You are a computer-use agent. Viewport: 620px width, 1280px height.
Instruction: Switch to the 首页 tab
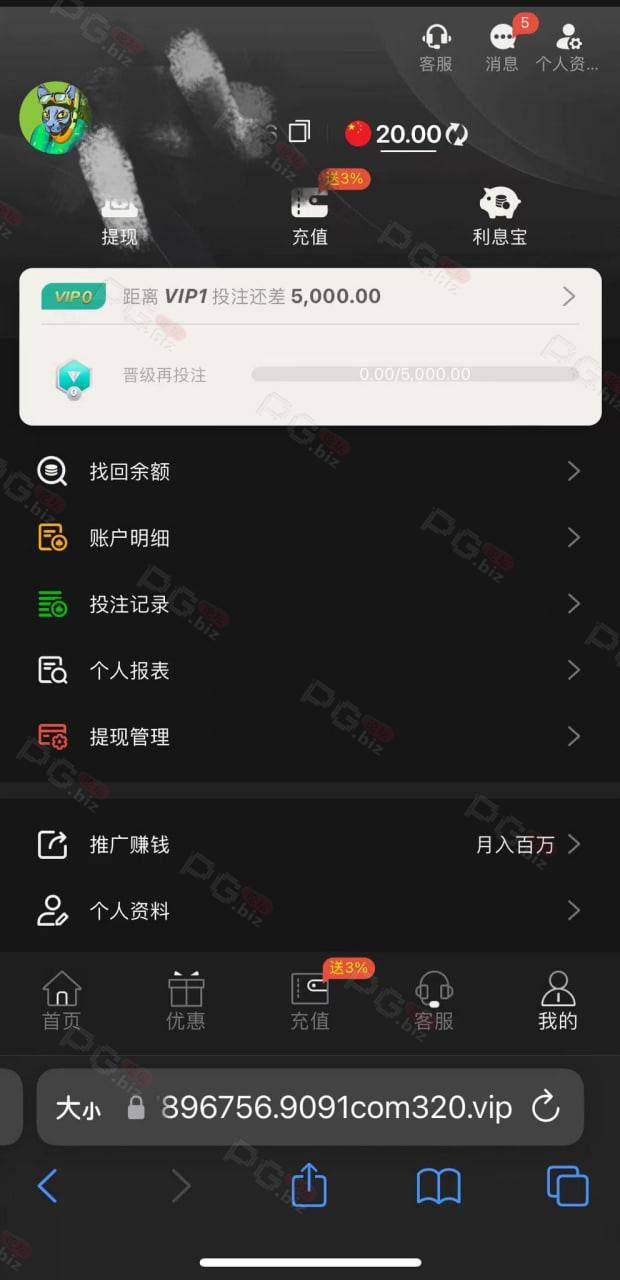pyautogui.click(x=62, y=1000)
